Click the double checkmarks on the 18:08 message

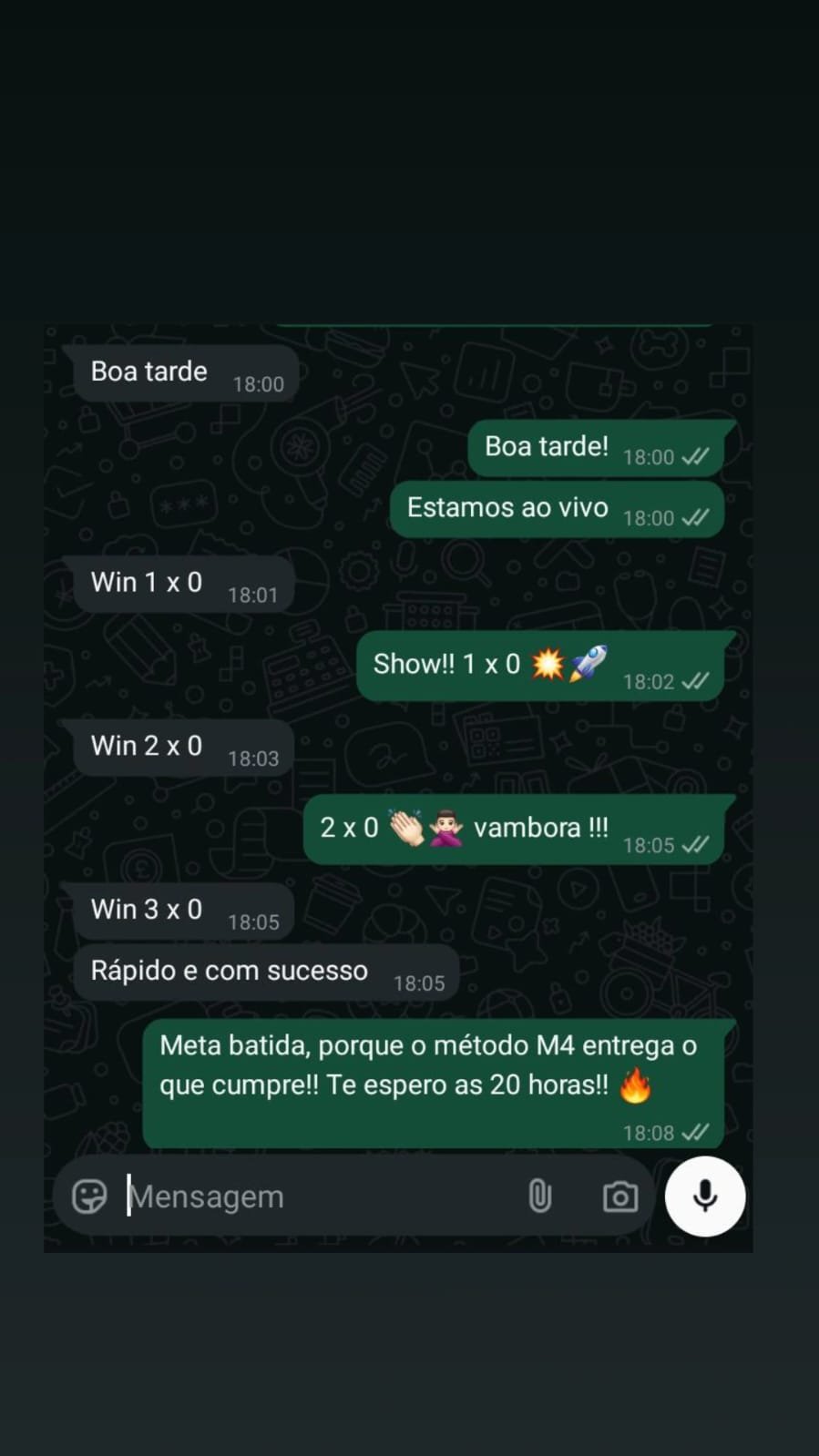point(697,1133)
